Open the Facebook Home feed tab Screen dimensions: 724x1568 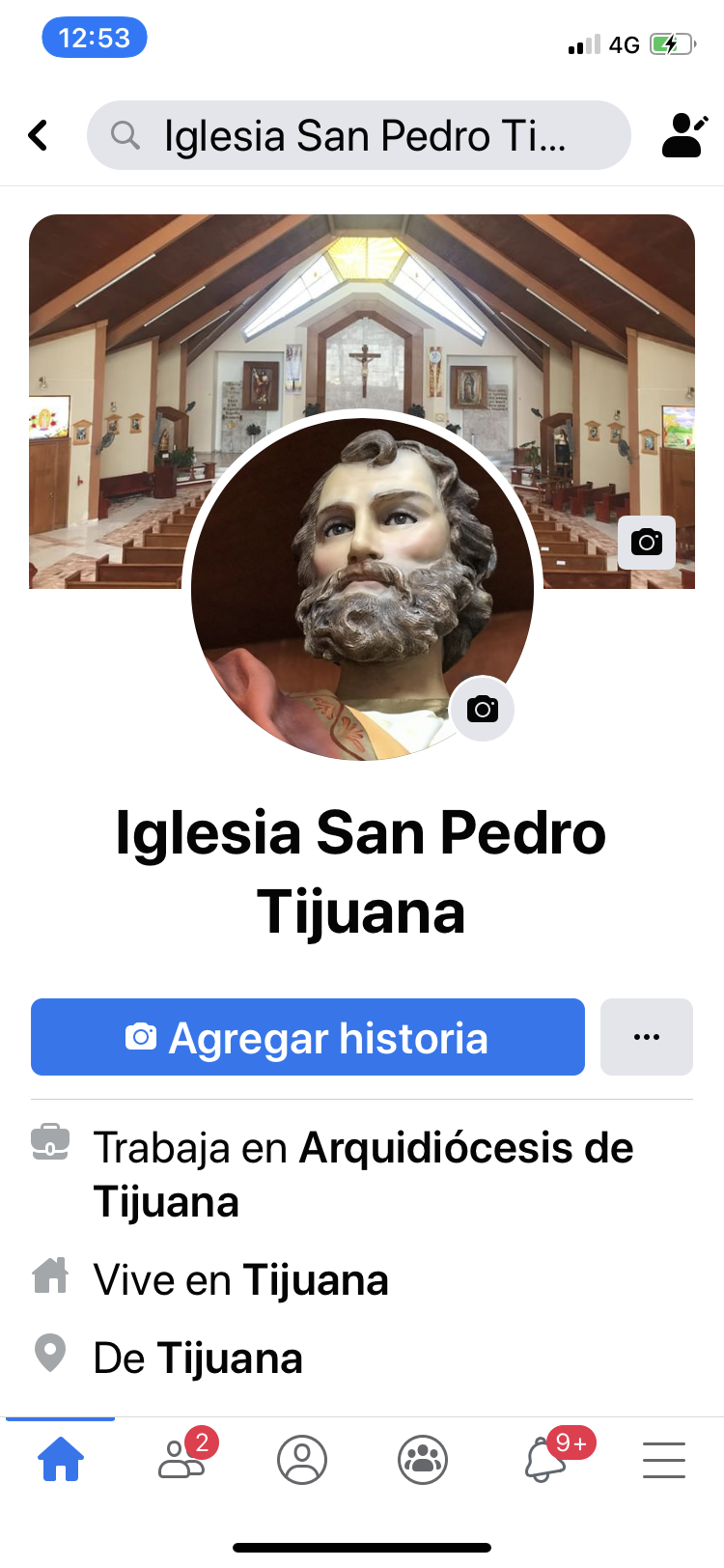pyautogui.click(x=61, y=1460)
